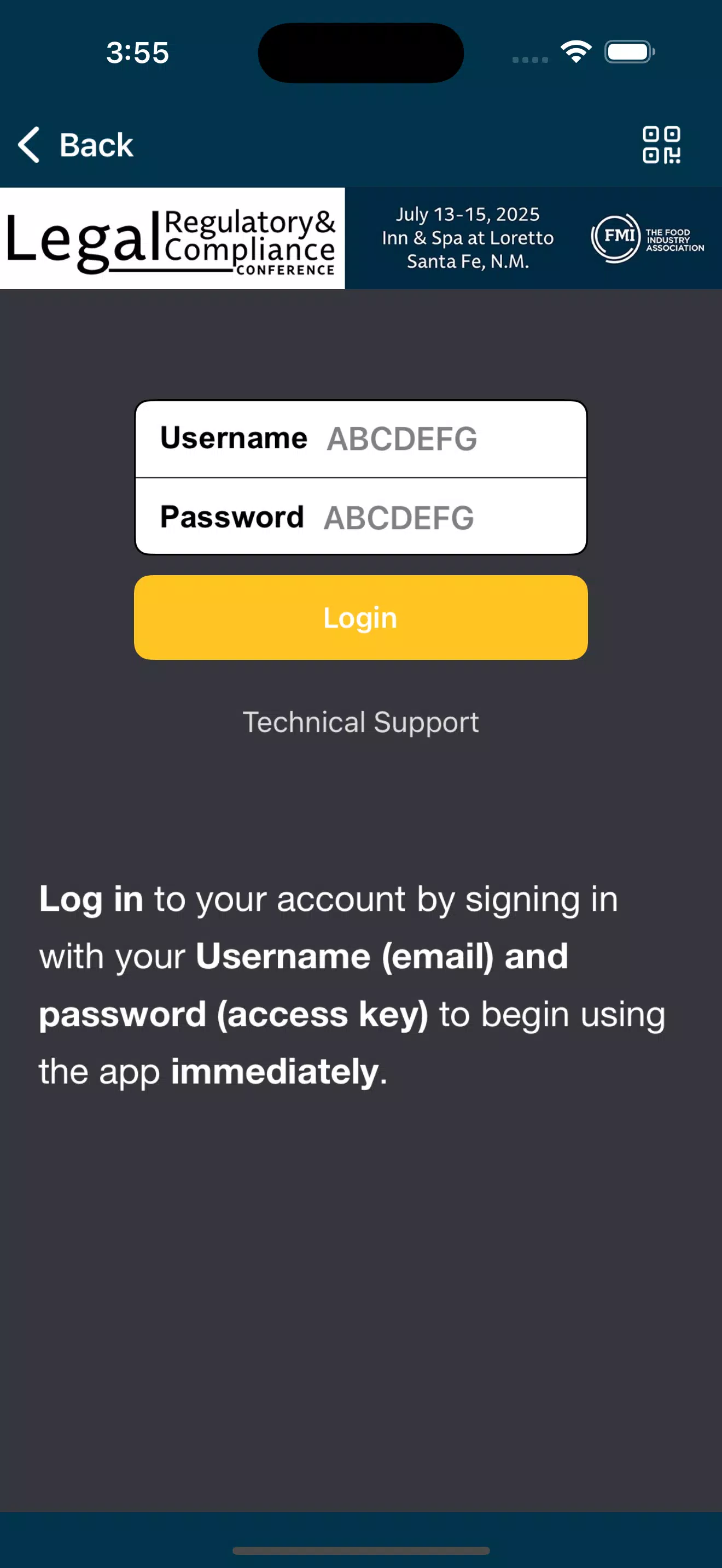The height and width of the screenshot is (1568, 722).
Task: Open the Technical Support link
Action: pyautogui.click(x=360, y=723)
